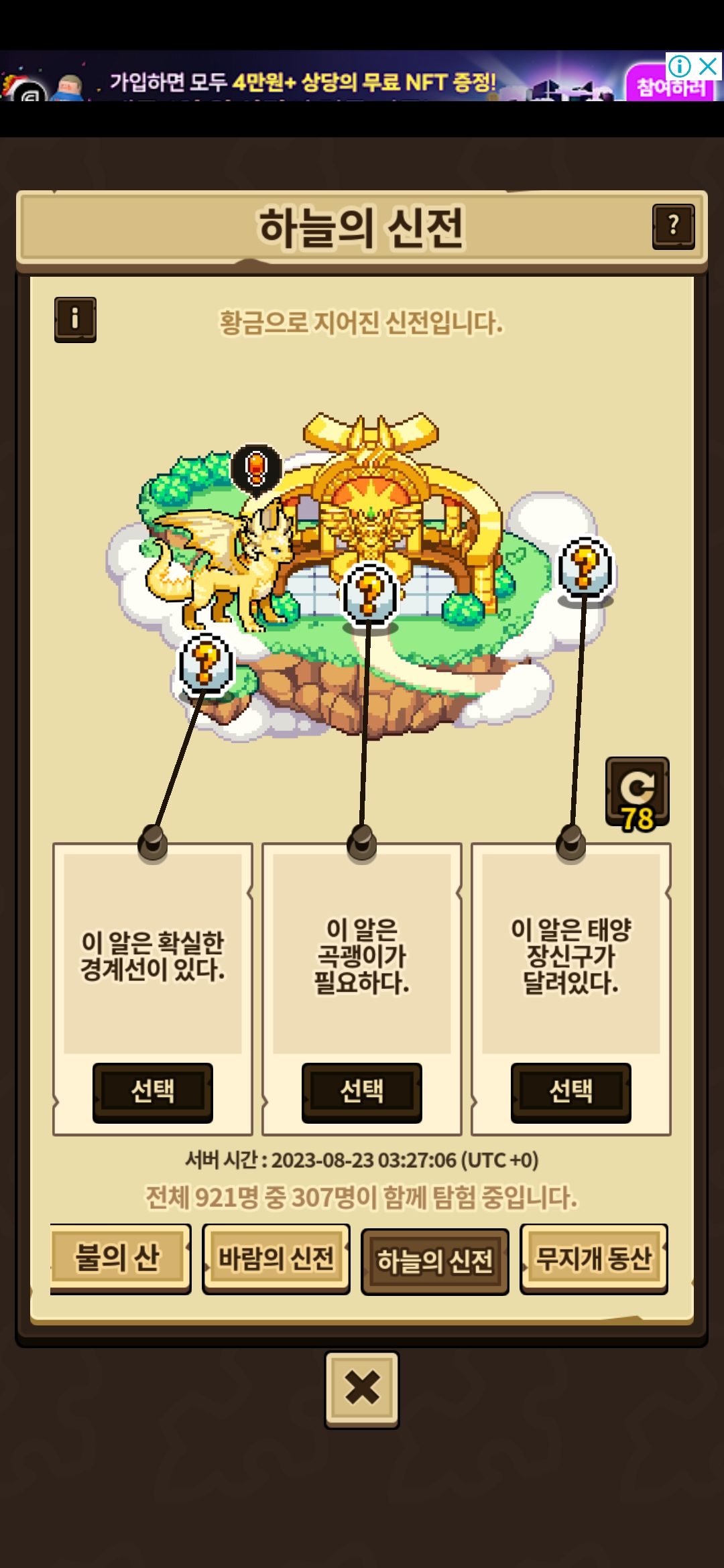This screenshot has width=724, height=1568.
Task: Switch to the 바람의 신전 tab
Action: click(x=276, y=1258)
